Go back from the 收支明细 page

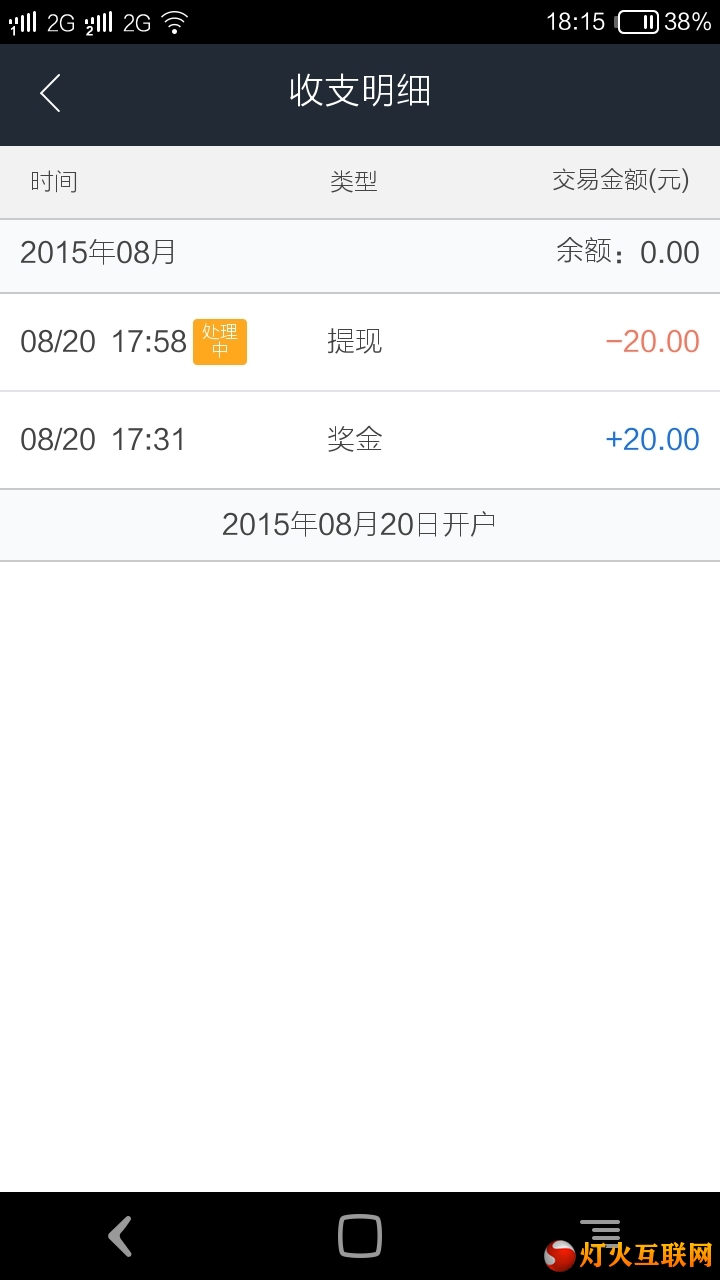tap(50, 93)
